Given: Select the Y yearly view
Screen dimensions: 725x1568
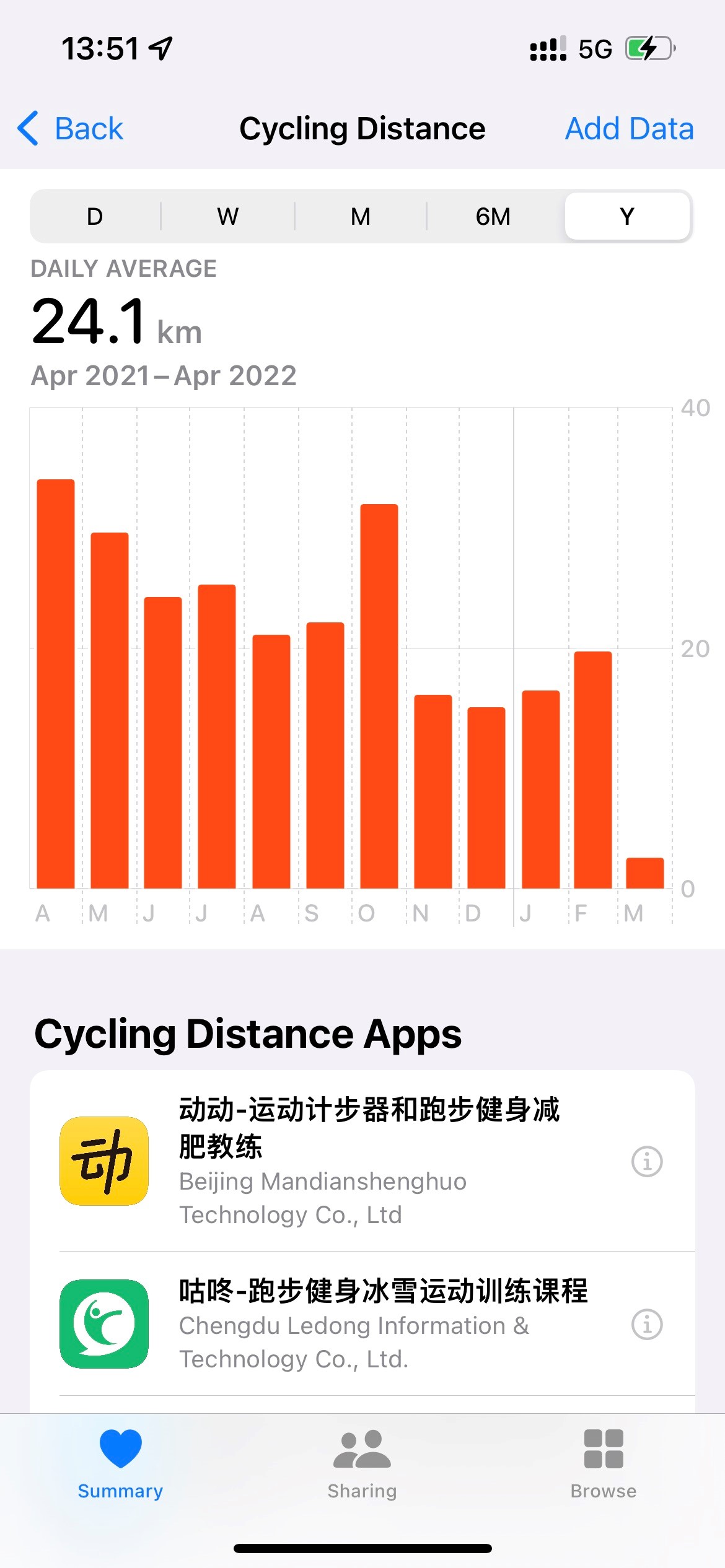Looking at the screenshot, I should click(x=627, y=217).
